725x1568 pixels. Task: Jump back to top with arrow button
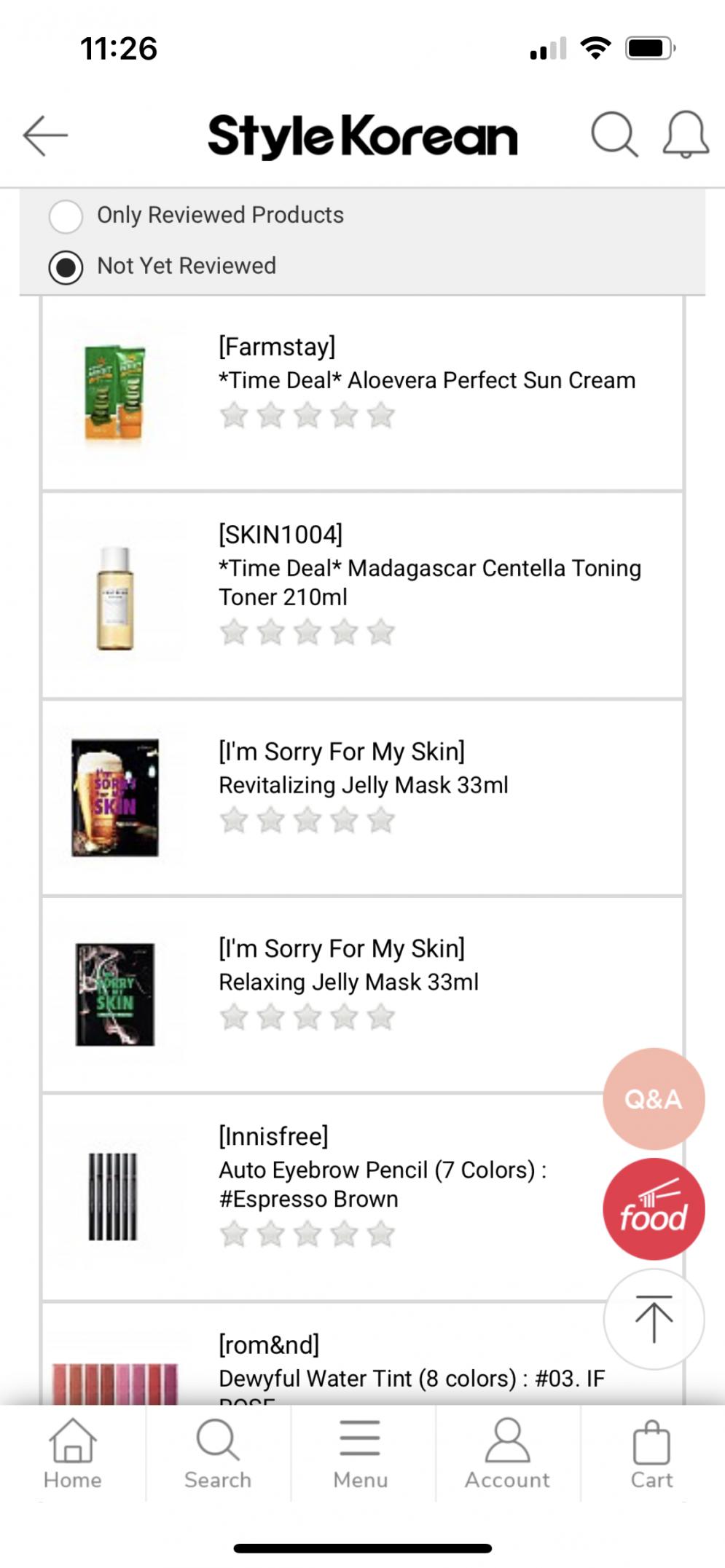[x=653, y=1319]
